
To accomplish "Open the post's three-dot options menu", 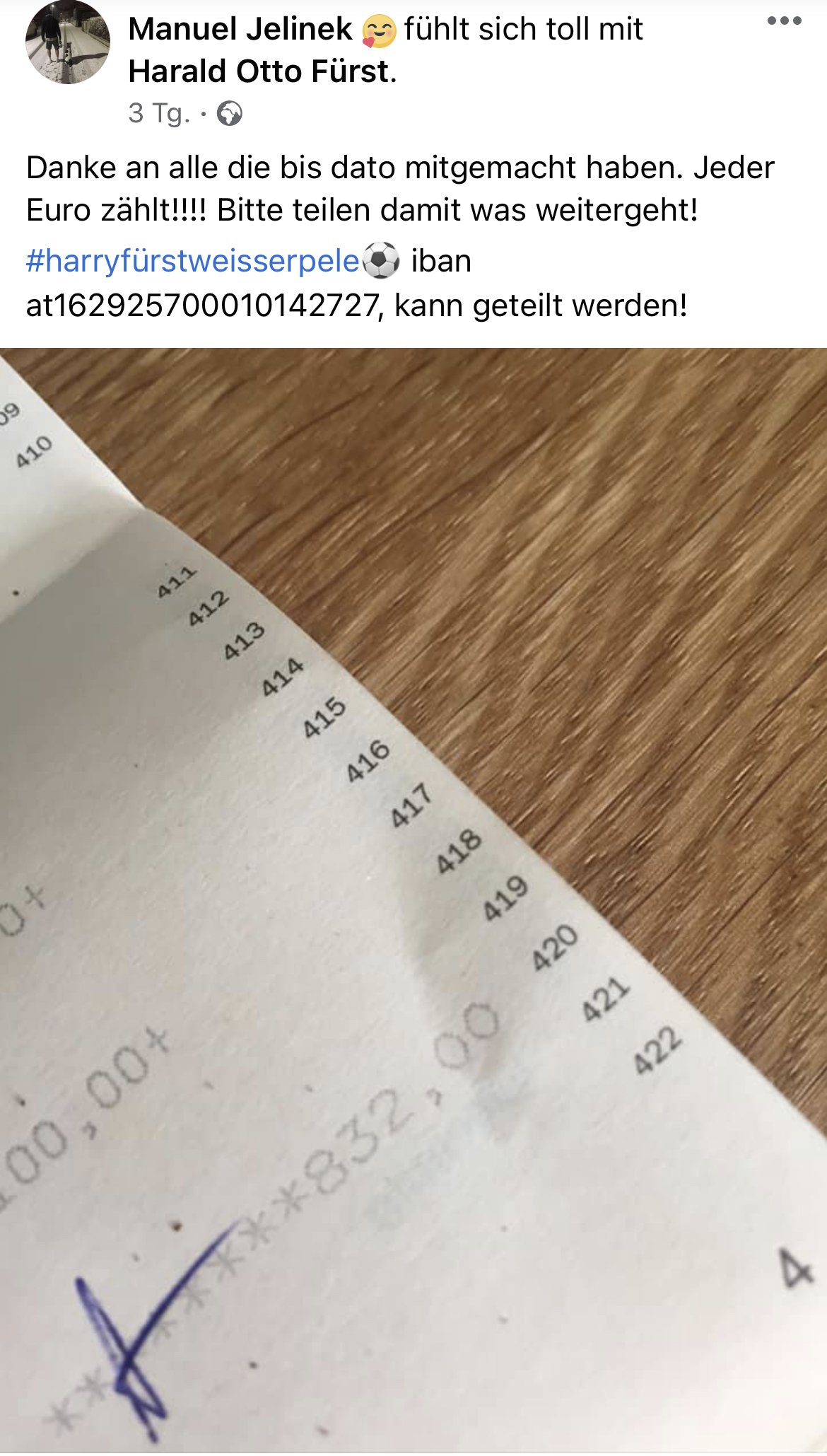I will pos(785,21).
